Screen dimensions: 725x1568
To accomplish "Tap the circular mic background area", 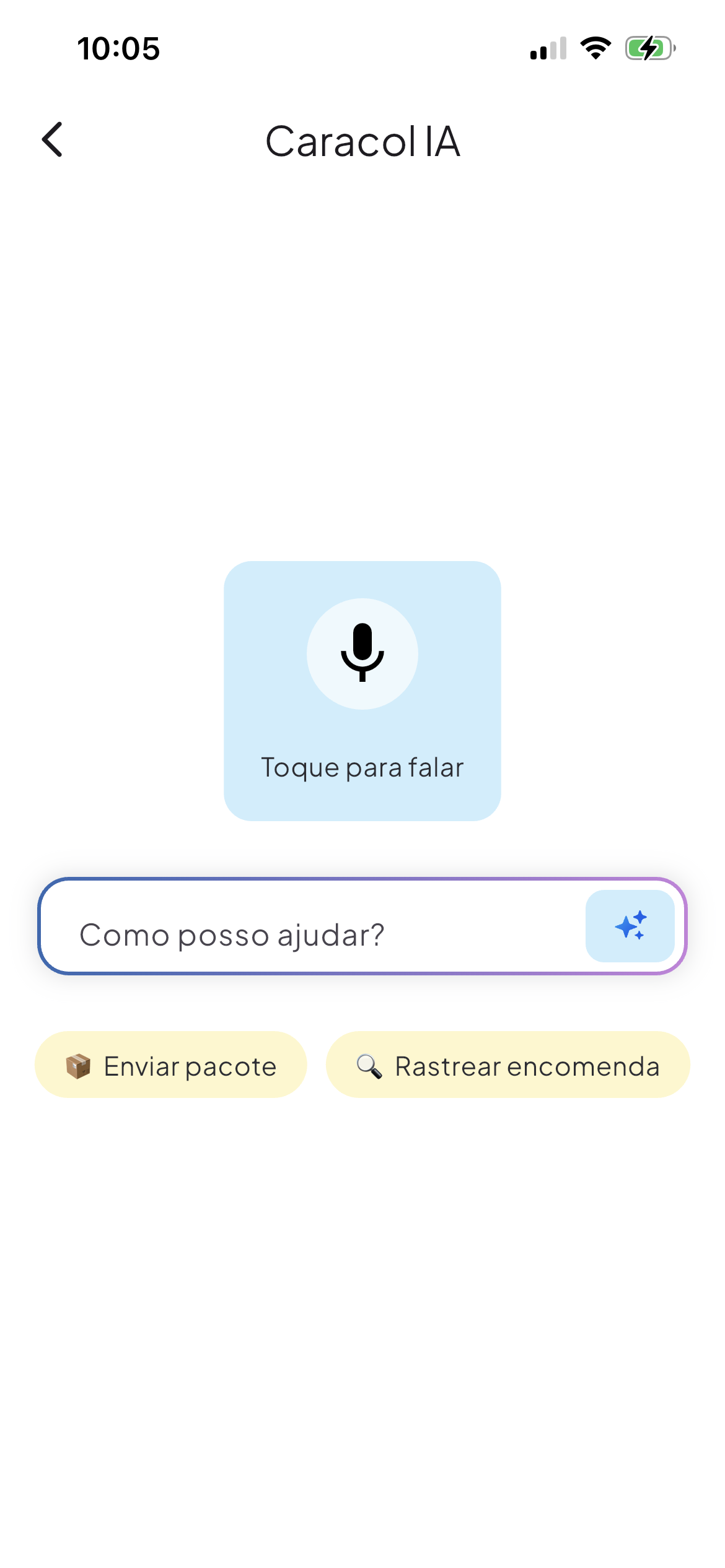I will (362, 653).
